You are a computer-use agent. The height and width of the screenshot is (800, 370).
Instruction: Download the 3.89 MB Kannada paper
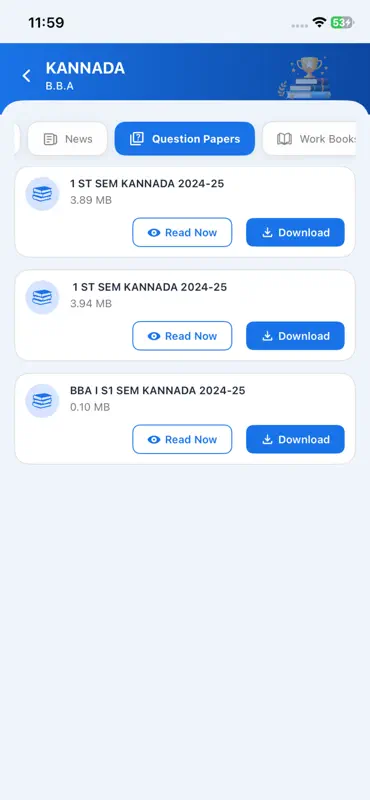295,233
